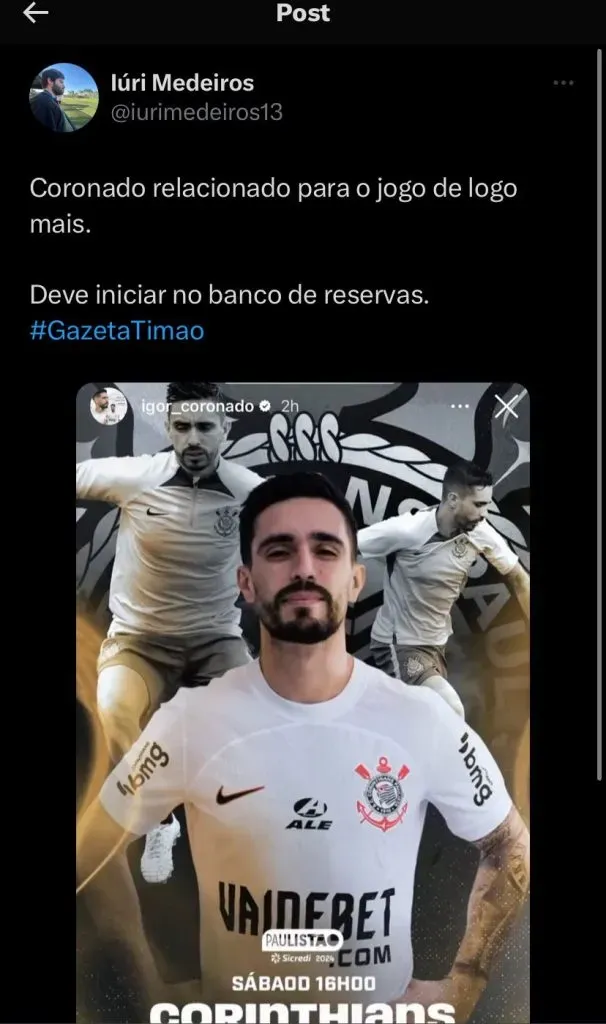The height and width of the screenshot is (1024, 606).
Task: Go back using the top arrow
Action: click(35, 14)
